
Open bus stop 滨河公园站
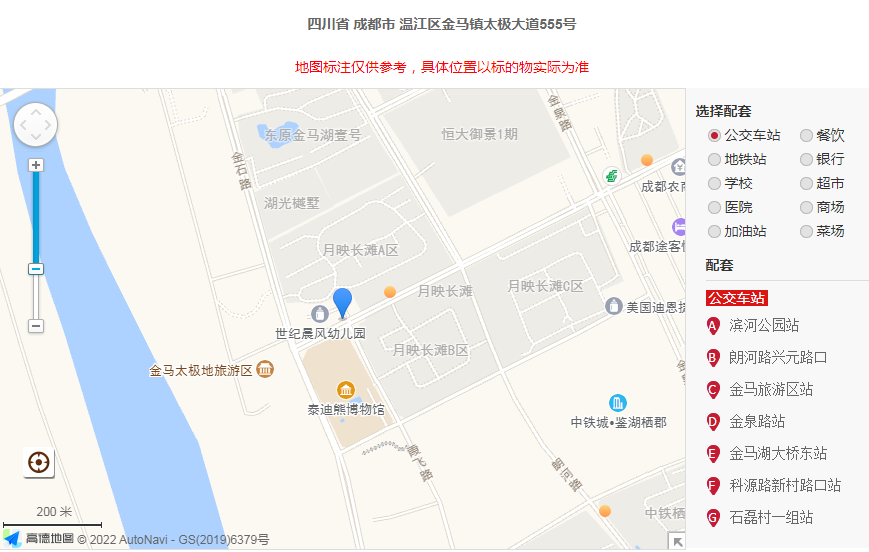(x=764, y=325)
